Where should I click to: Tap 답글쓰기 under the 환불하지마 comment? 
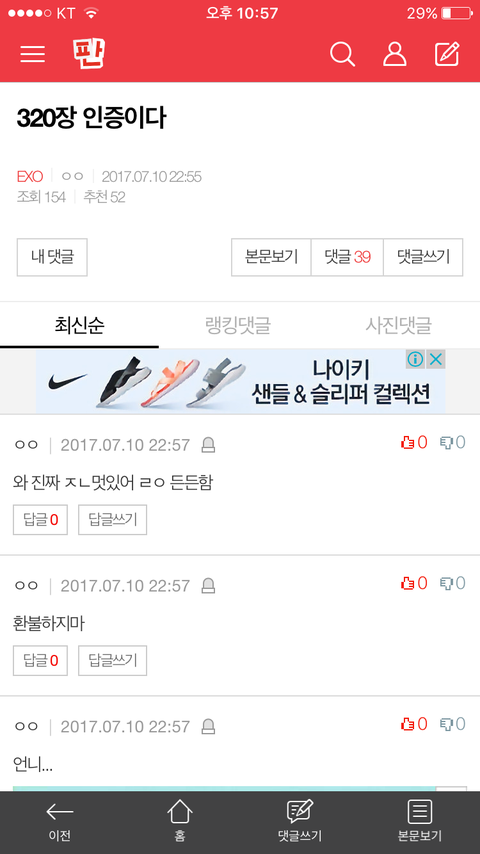coord(113,661)
